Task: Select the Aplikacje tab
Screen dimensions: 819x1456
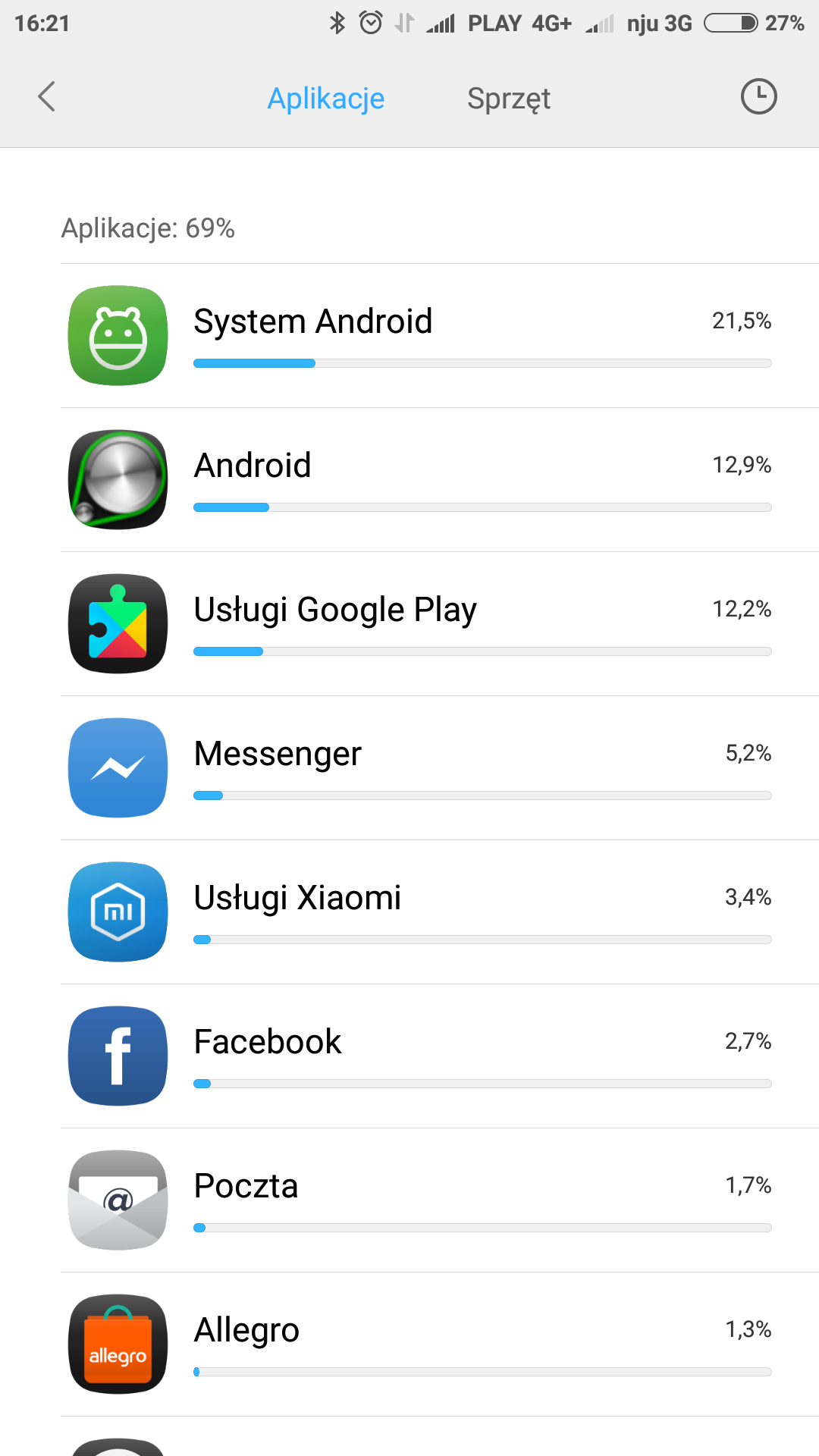Action: pos(326,99)
